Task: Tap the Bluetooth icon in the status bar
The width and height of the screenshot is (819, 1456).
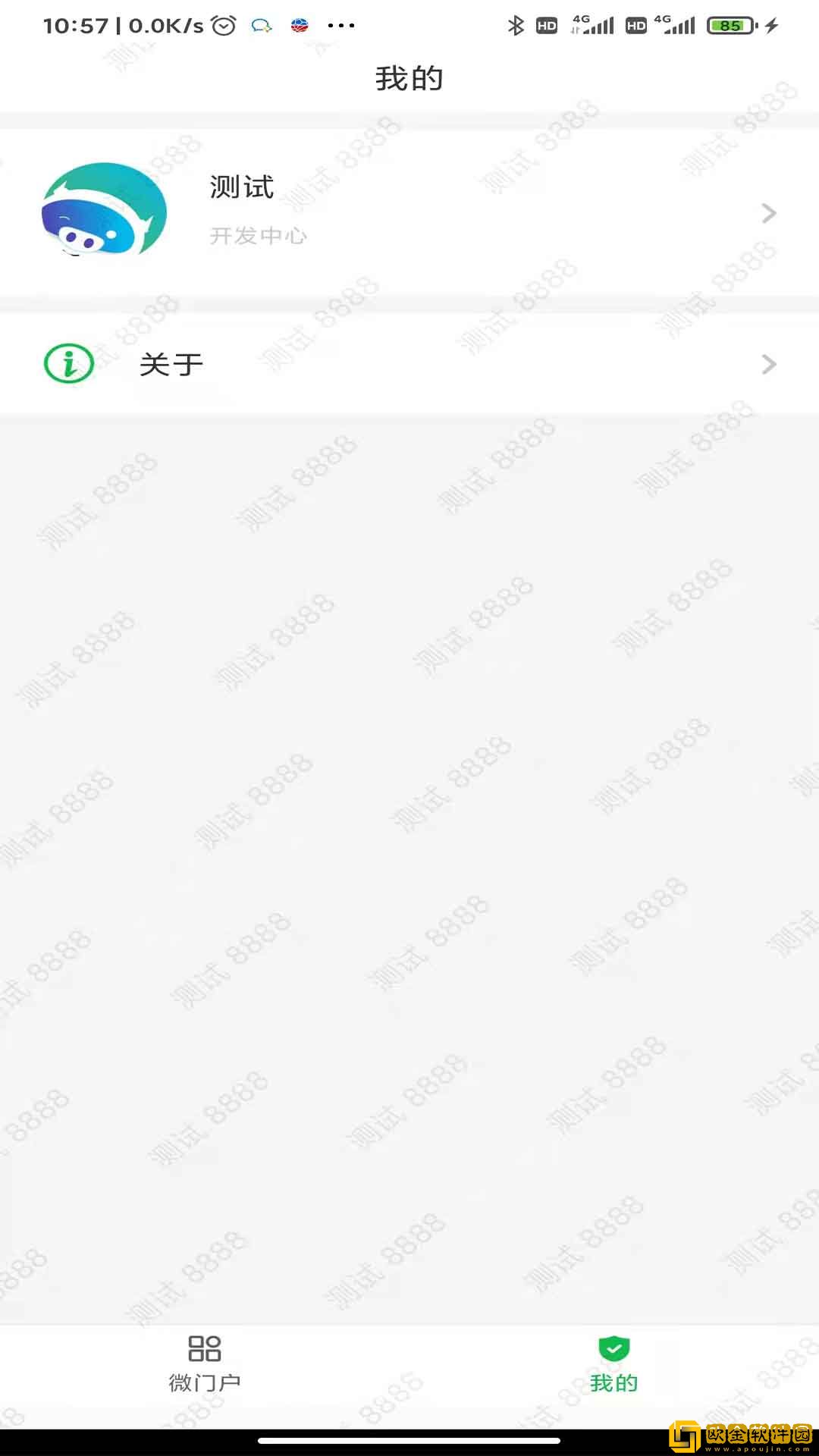Action: click(x=515, y=25)
